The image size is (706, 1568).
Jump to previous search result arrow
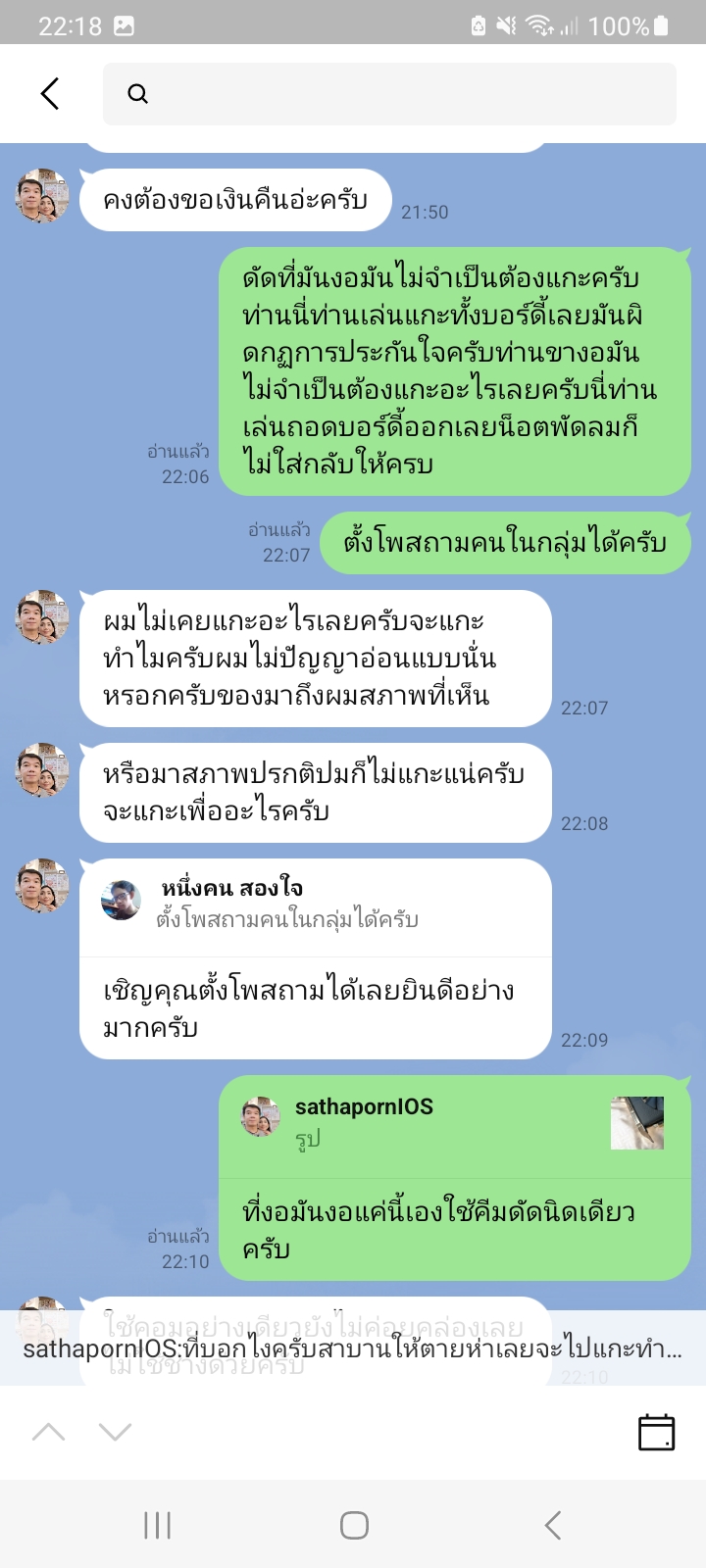[49, 1433]
